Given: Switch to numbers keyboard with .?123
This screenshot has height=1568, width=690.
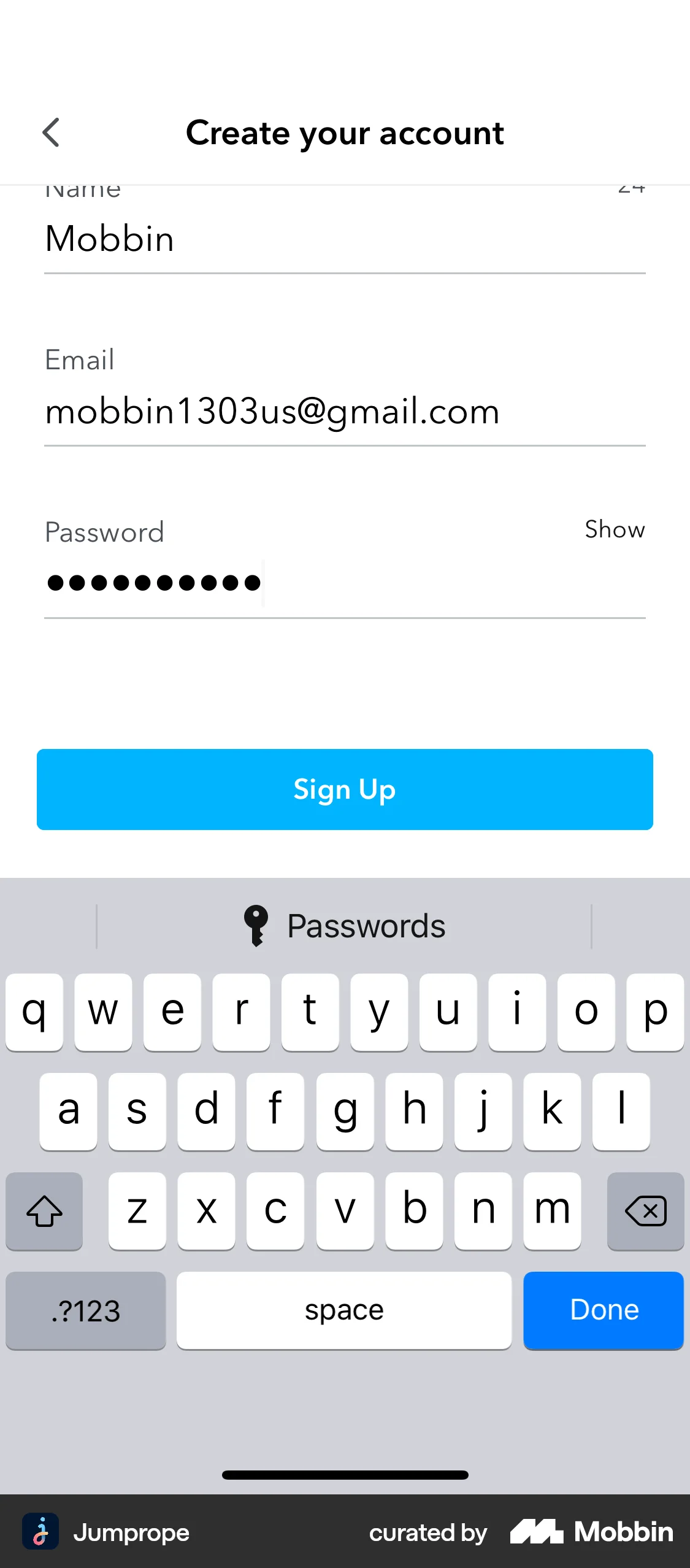Looking at the screenshot, I should (x=85, y=1311).
